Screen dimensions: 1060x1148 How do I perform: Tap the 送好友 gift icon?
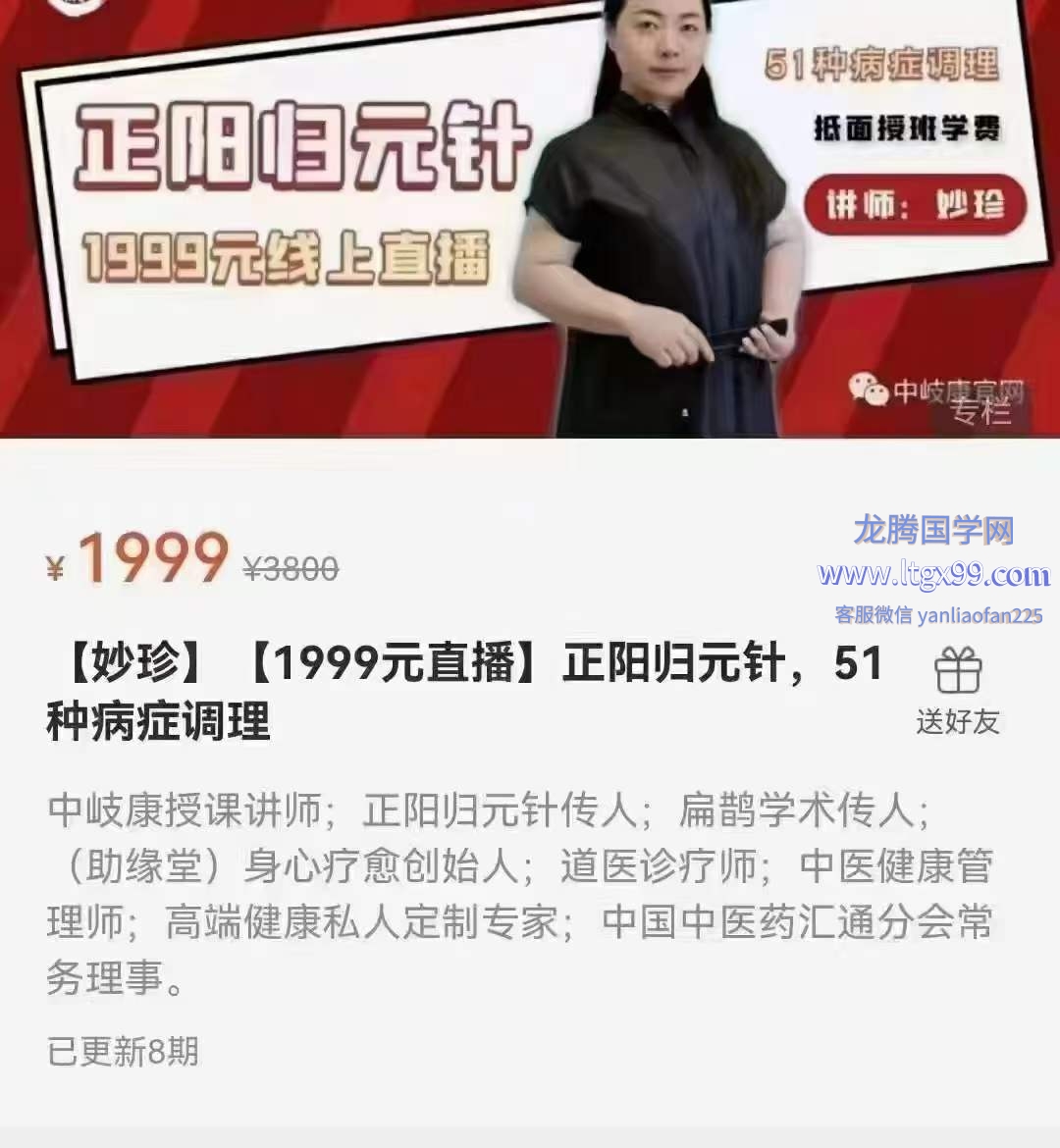click(x=957, y=673)
